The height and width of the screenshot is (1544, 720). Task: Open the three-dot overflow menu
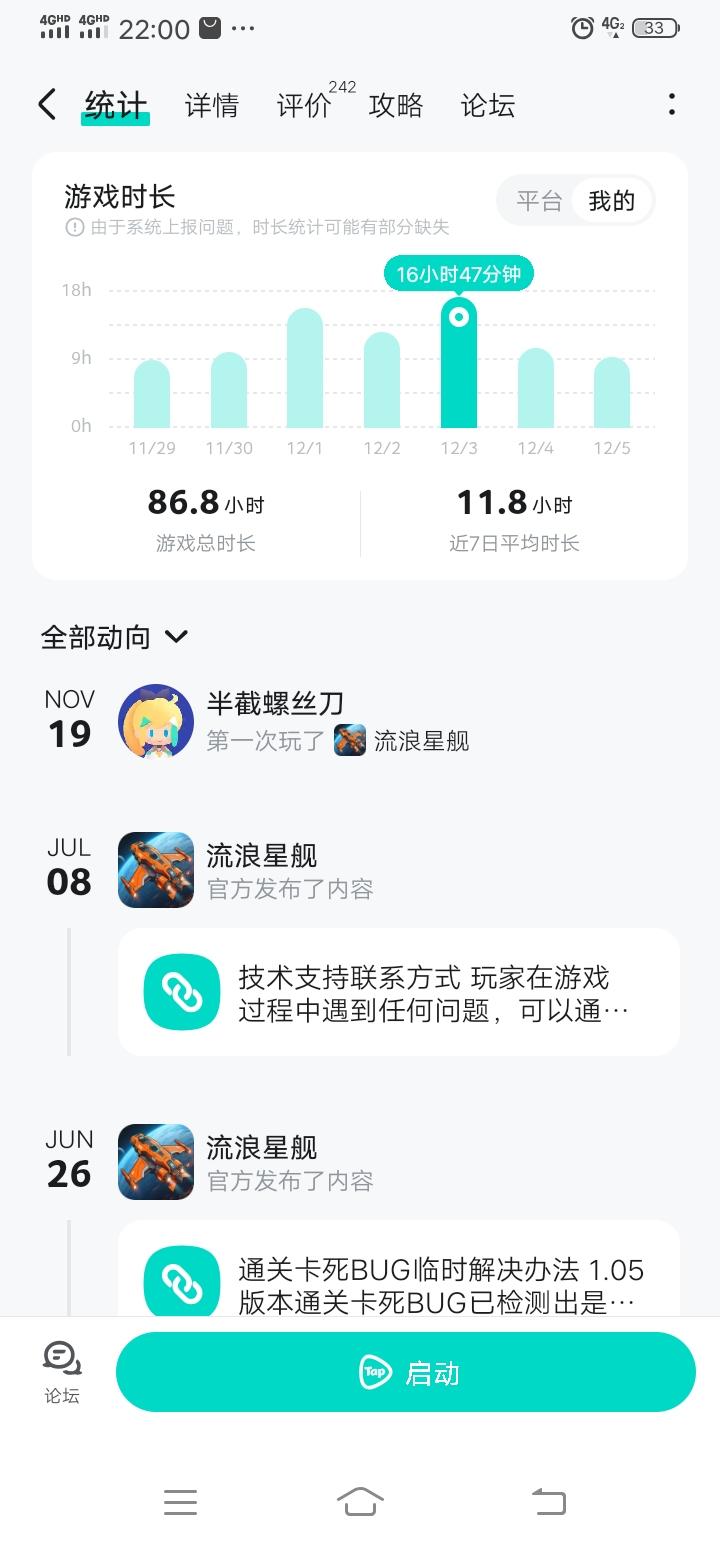coord(670,103)
